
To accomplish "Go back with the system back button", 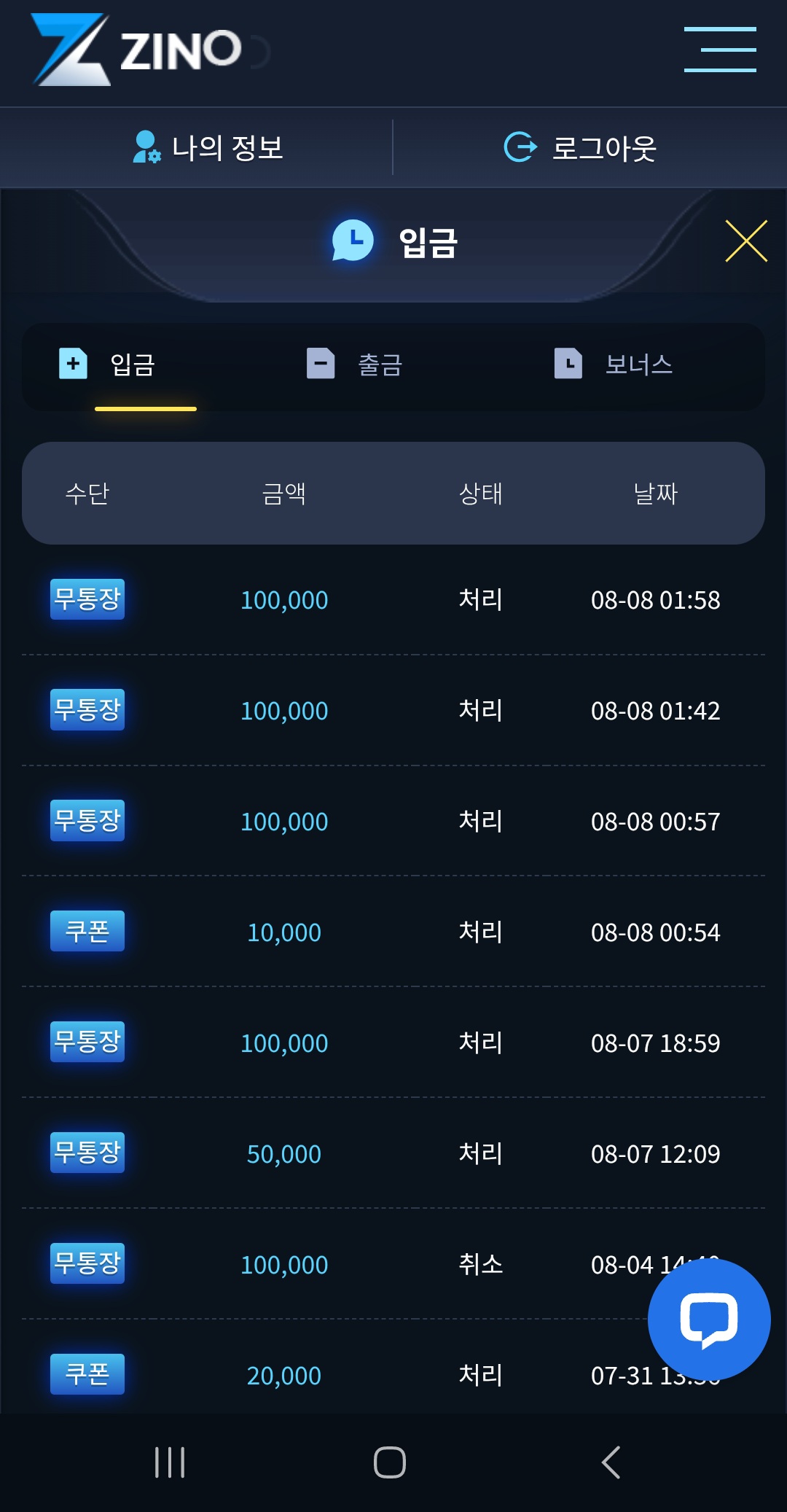I will coord(611,1462).
